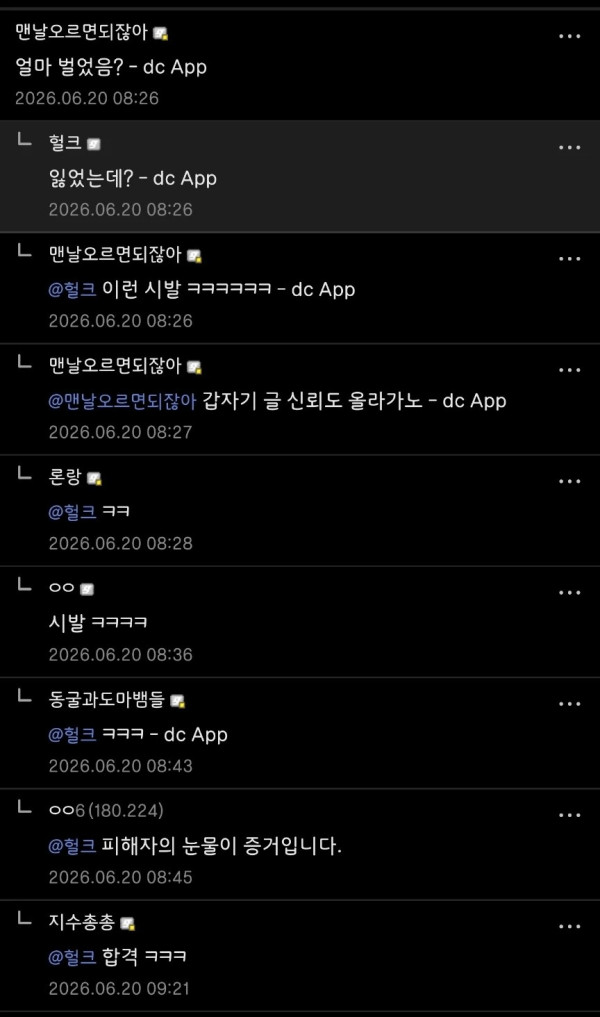Screen dimensions: 600x1017
Task: Open options for the '갑자기 글 신뢰도 올라가노' reply
Action: (570, 370)
